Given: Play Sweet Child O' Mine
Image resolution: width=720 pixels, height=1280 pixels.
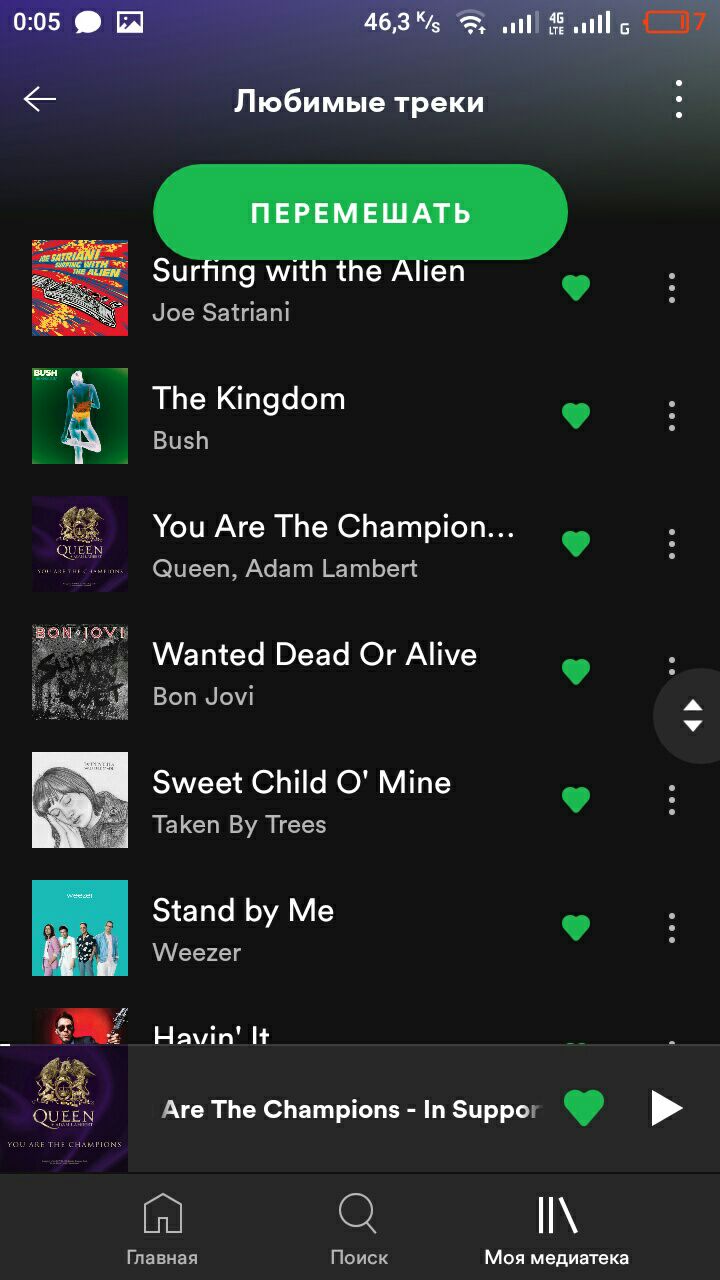Looking at the screenshot, I should 300,800.
